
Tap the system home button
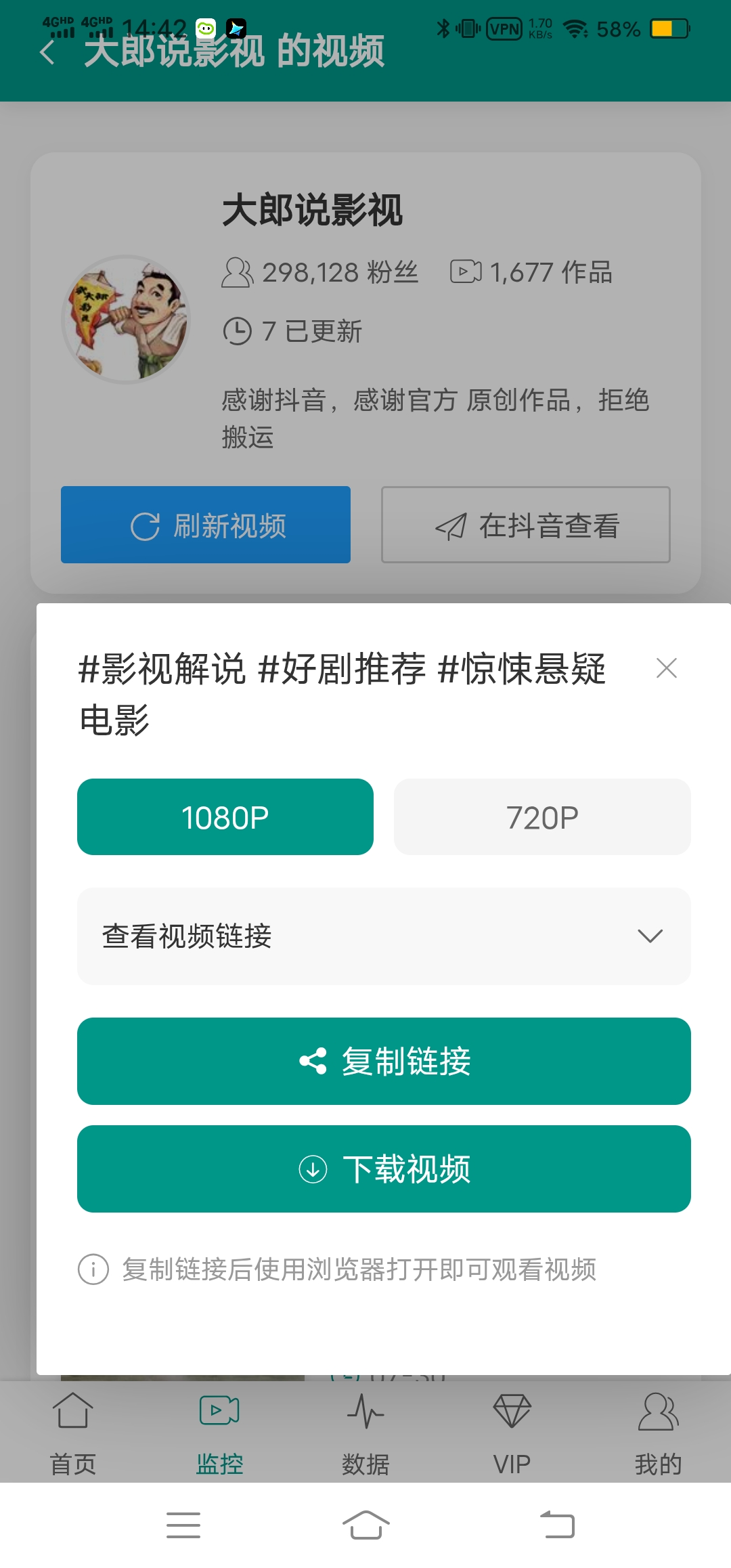pyautogui.click(x=365, y=1525)
